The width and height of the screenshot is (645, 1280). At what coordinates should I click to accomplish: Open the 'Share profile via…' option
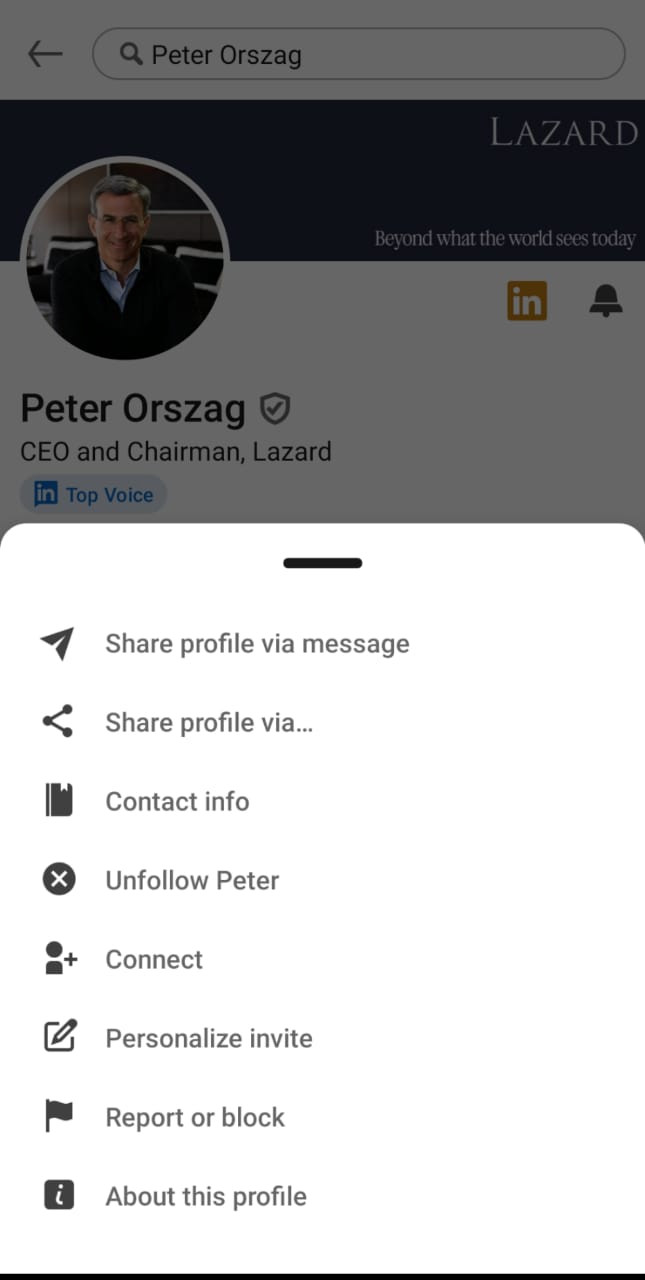click(x=209, y=722)
